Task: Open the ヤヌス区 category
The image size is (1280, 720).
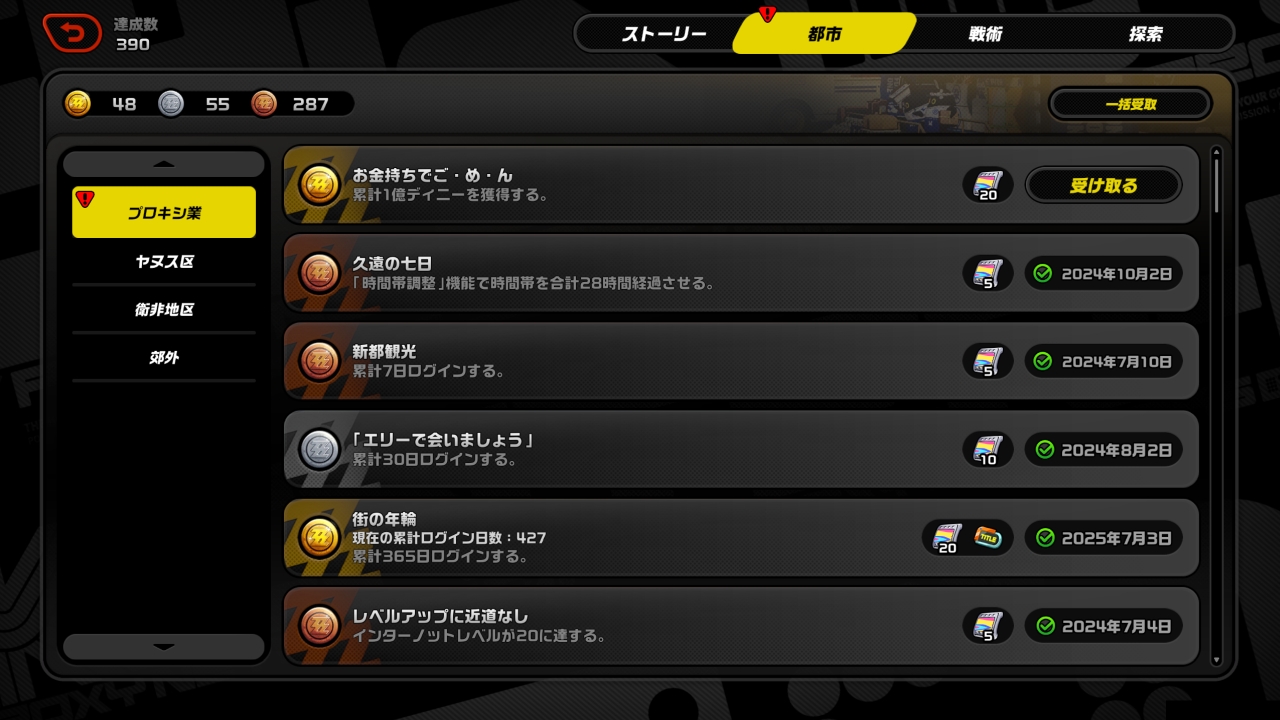Action: coord(164,262)
